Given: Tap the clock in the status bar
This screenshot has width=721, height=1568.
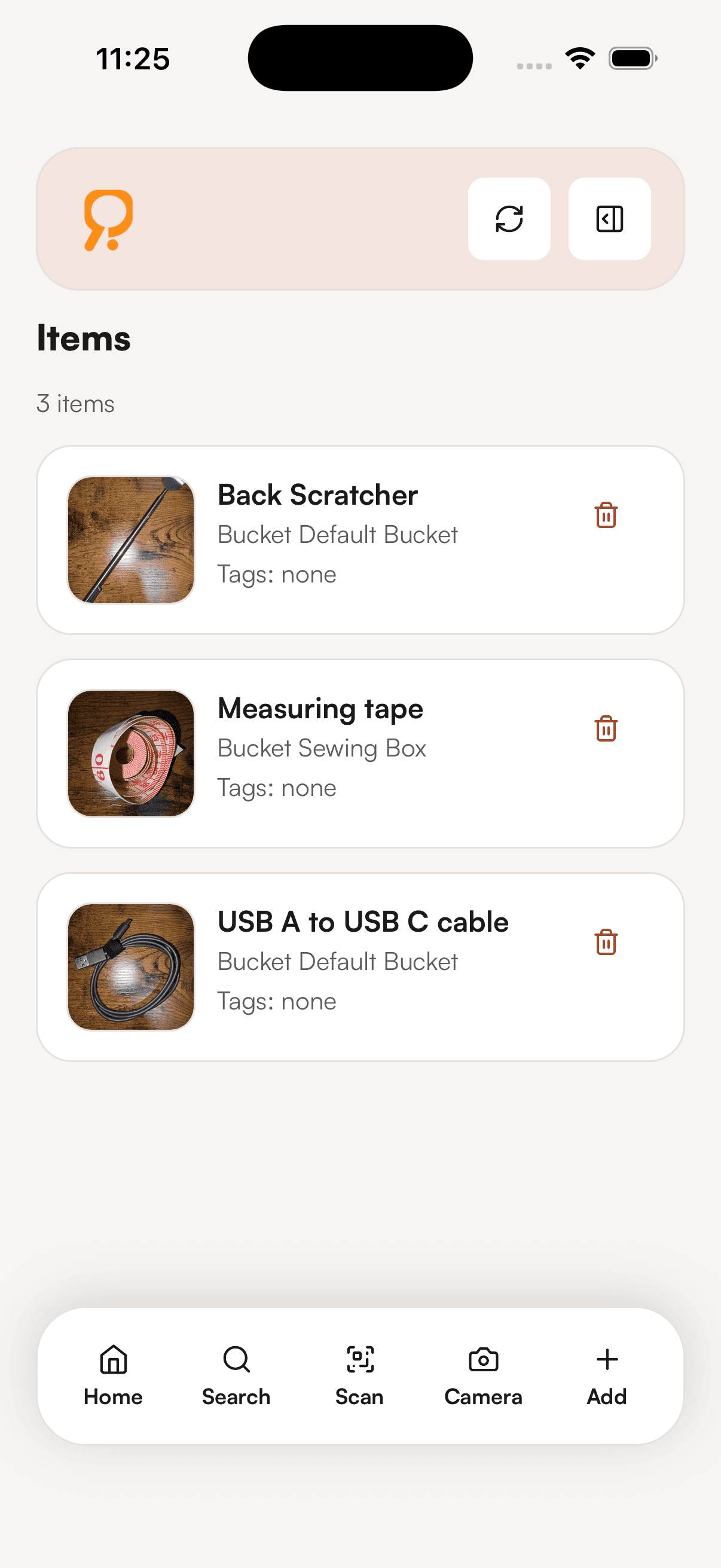Looking at the screenshot, I should 133,58.
